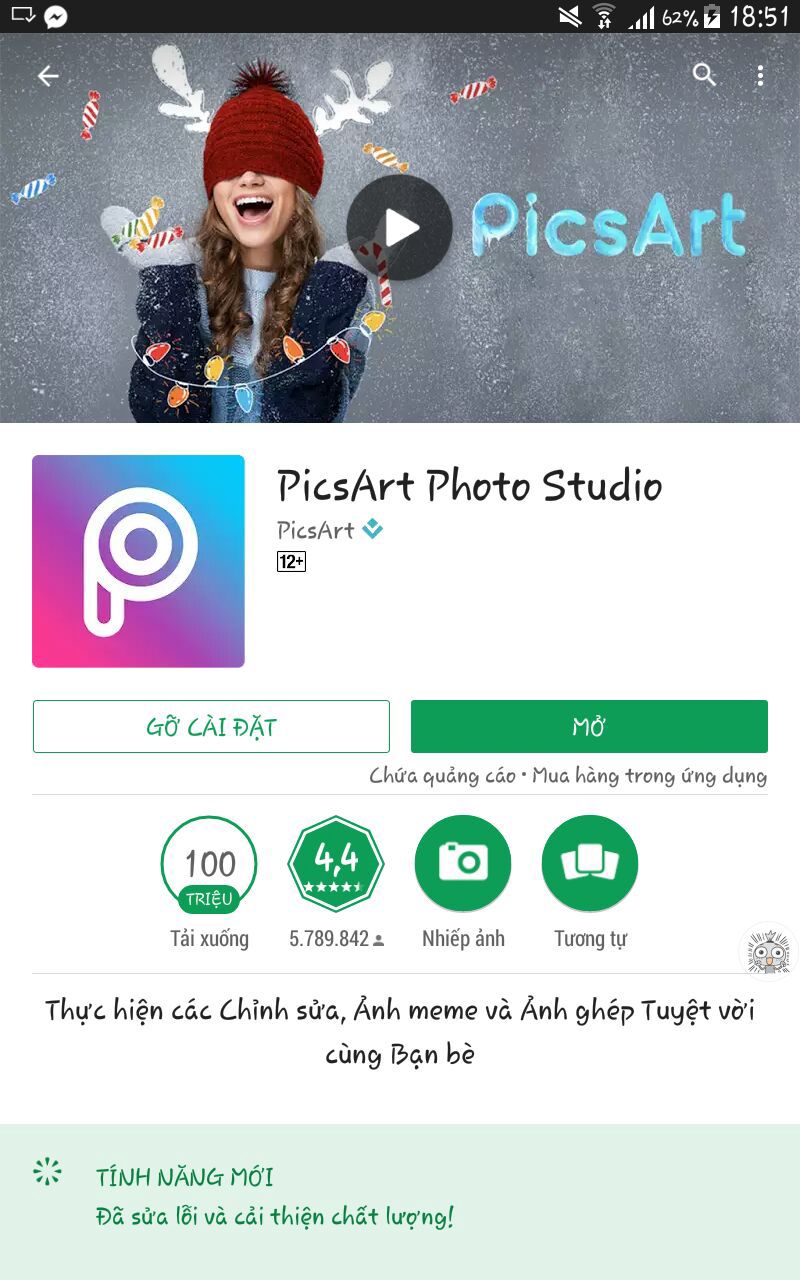The width and height of the screenshot is (800, 1280).
Task: Tap the 12+ content rating badge
Action: [x=291, y=562]
